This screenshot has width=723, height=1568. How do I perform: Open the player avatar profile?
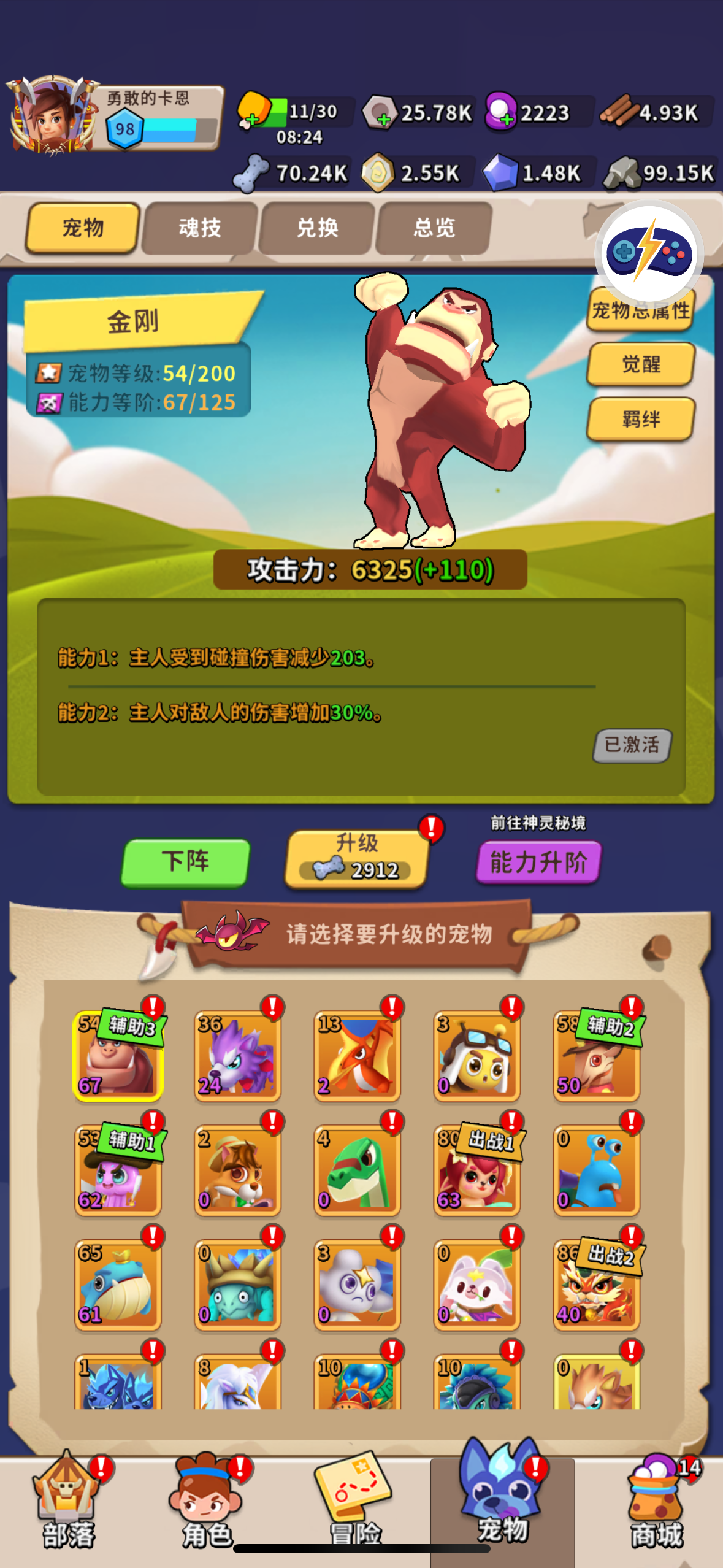[52, 117]
